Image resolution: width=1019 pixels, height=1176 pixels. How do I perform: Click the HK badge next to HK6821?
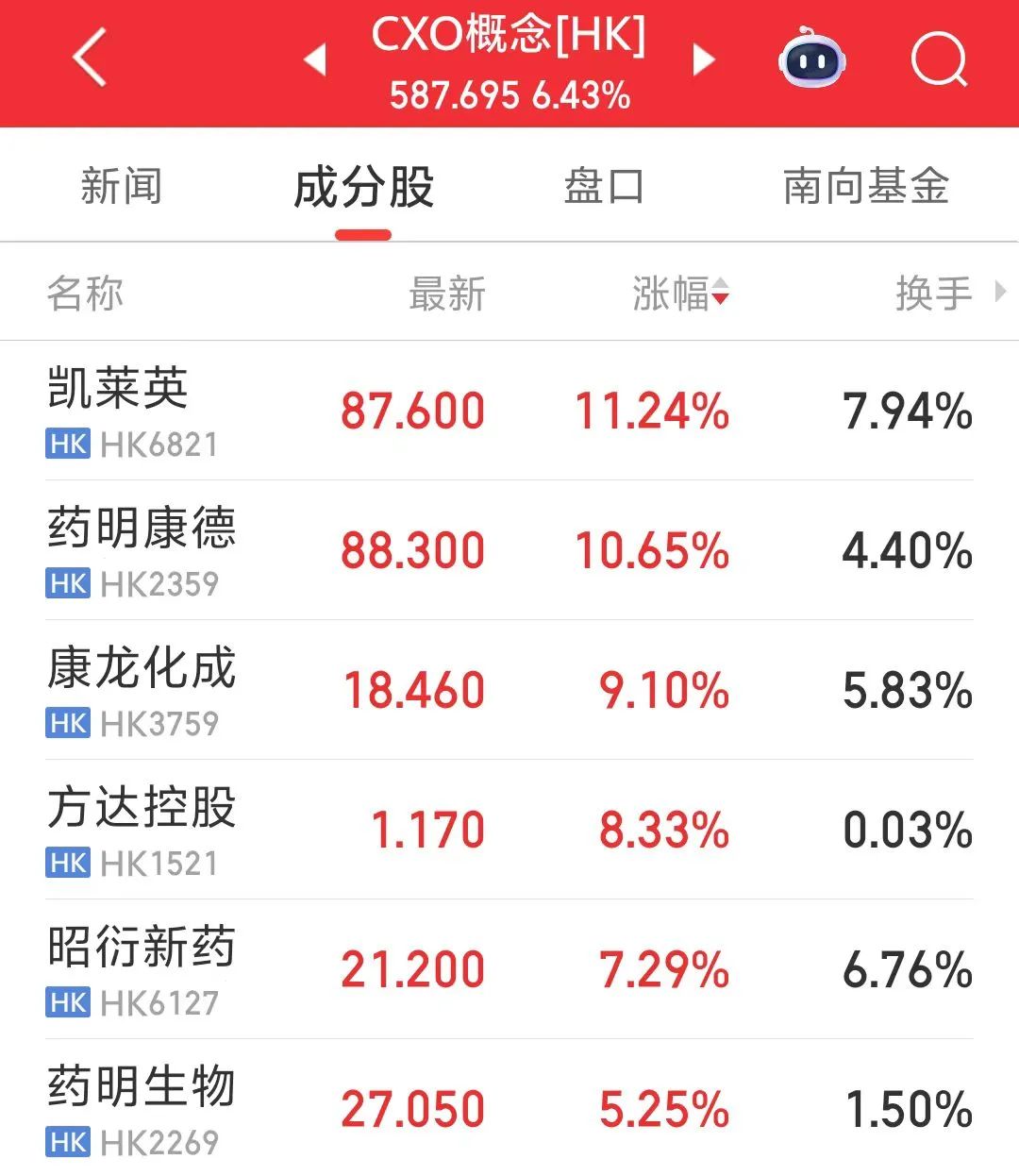click(x=66, y=444)
